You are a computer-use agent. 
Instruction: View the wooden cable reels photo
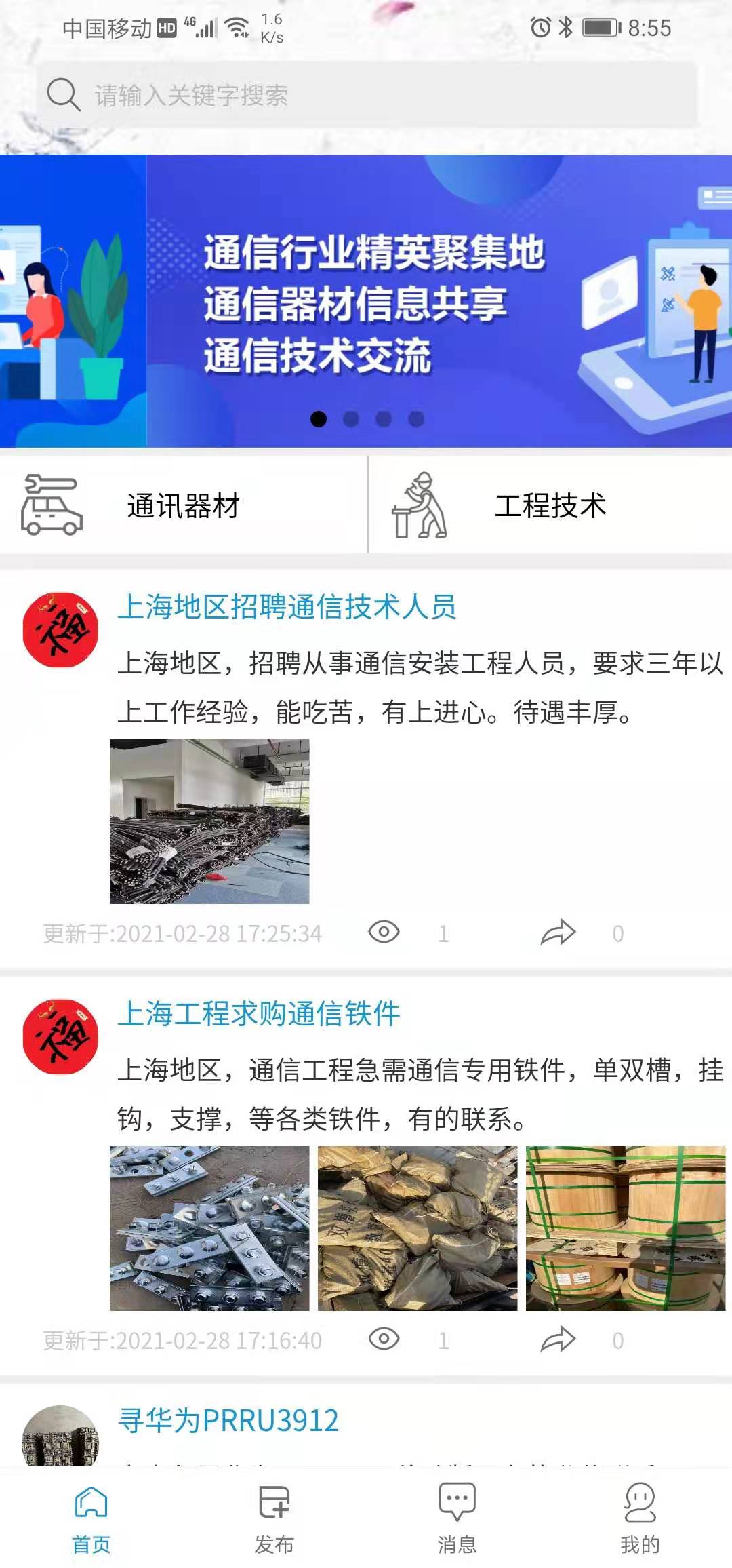tap(626, 1228)
